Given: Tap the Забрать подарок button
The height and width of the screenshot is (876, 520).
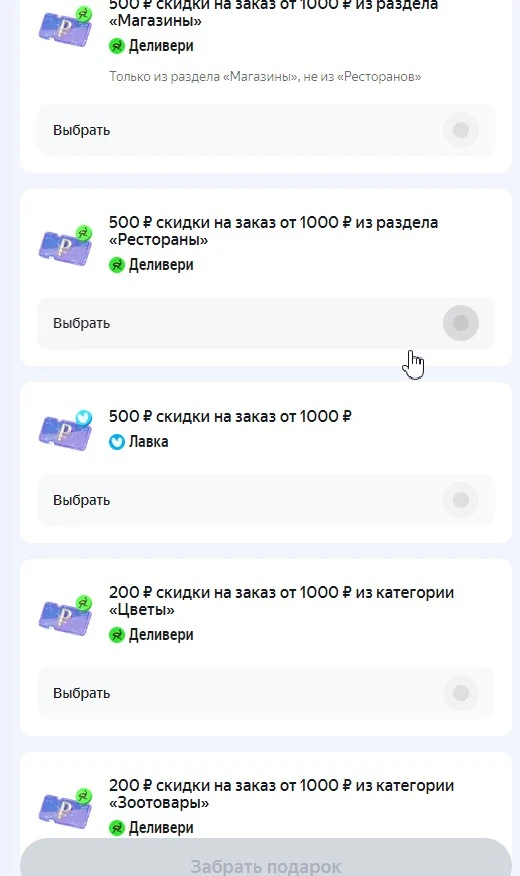Looking at the screenshot, I should [266, 858].
